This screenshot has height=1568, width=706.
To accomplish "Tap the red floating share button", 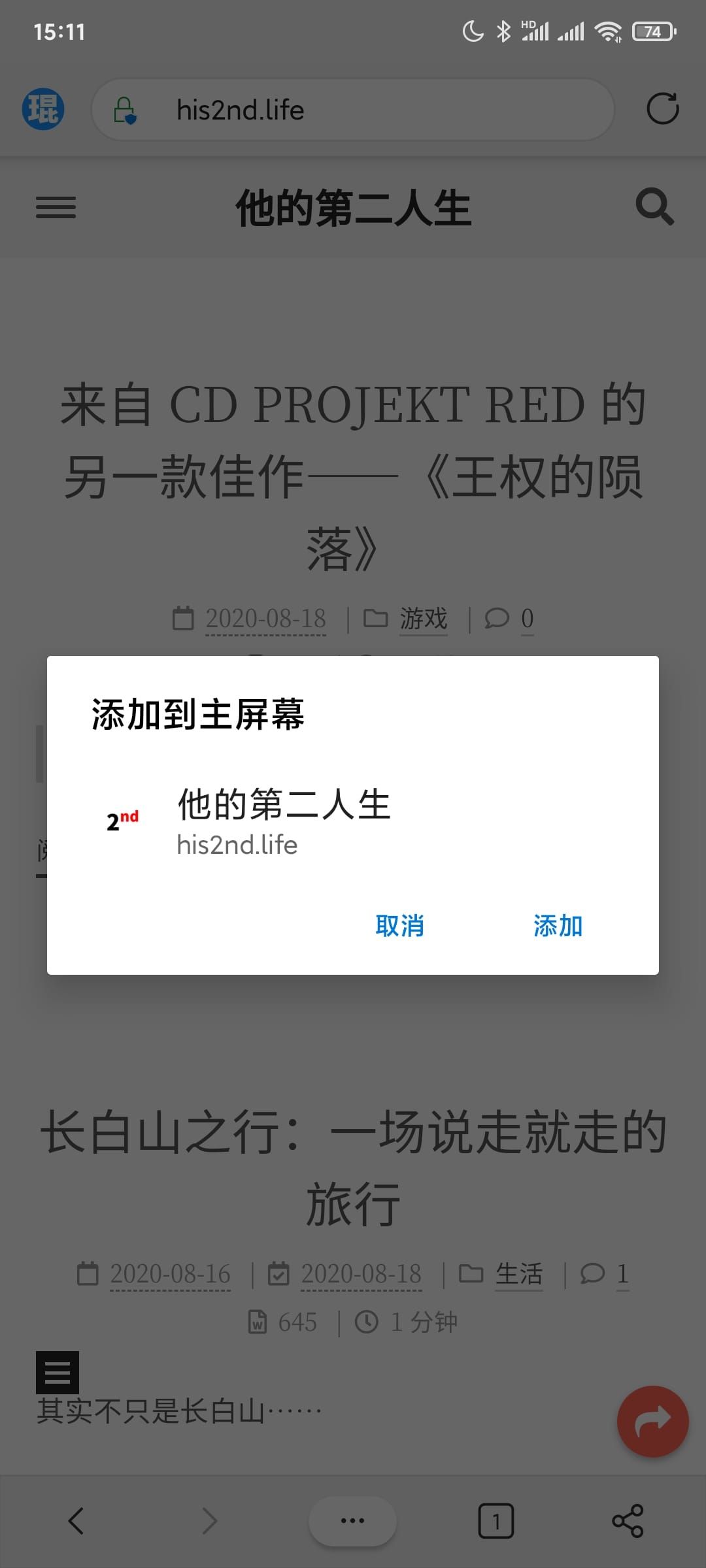I will [x=651, y=1422].
